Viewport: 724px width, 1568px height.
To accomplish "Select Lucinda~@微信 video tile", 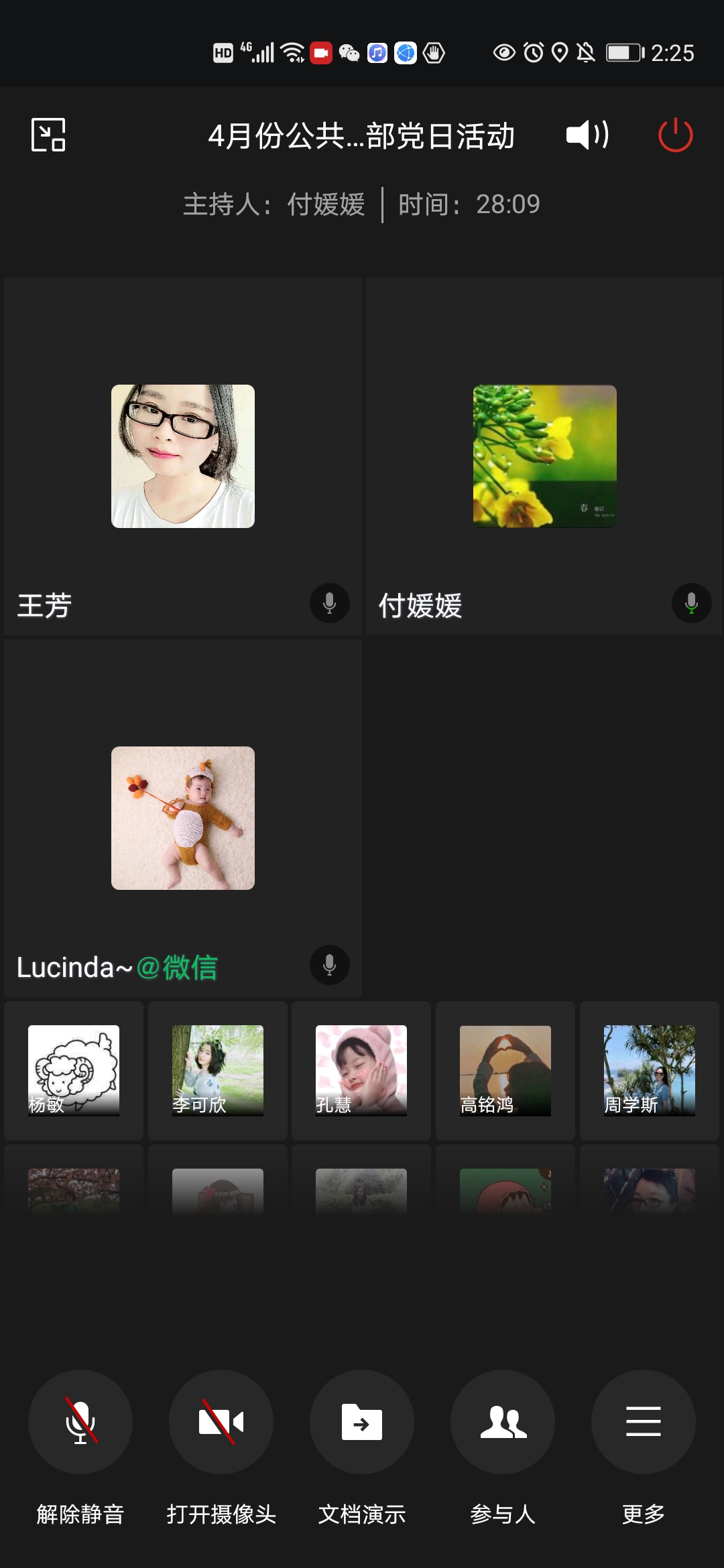I will (183, 818).
